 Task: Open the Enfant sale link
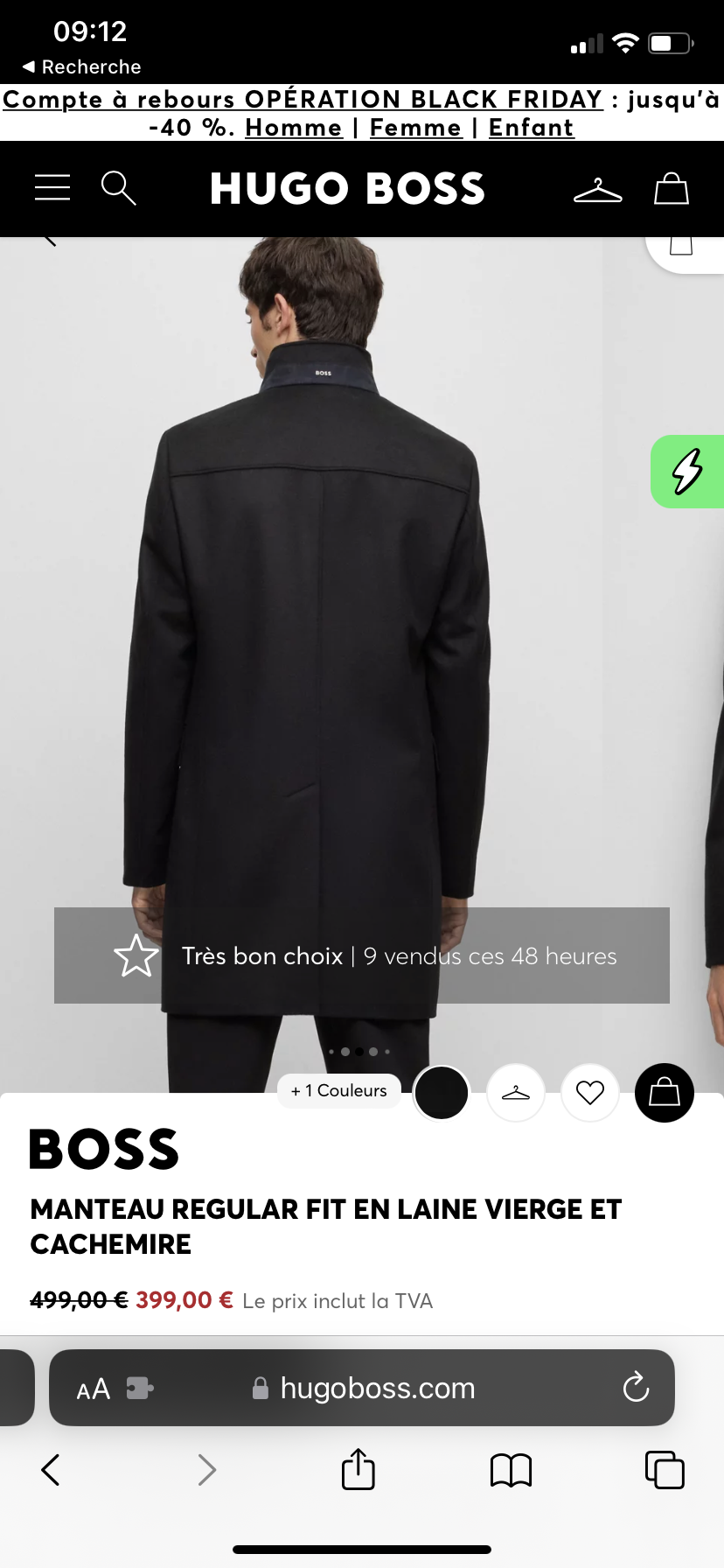531,128
